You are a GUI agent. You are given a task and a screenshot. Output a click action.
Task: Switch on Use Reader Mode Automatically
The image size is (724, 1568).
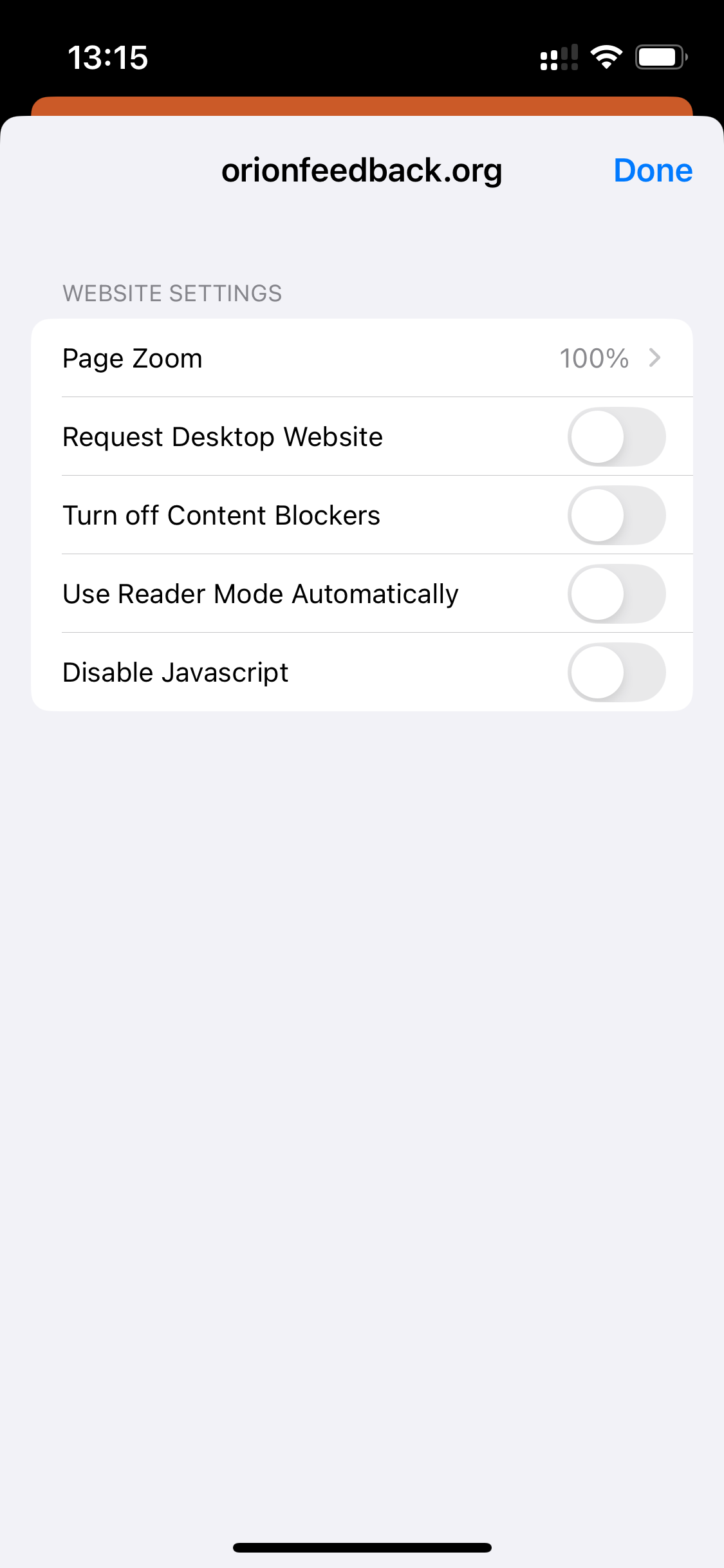pyautogui.click(x=617, y=593)
